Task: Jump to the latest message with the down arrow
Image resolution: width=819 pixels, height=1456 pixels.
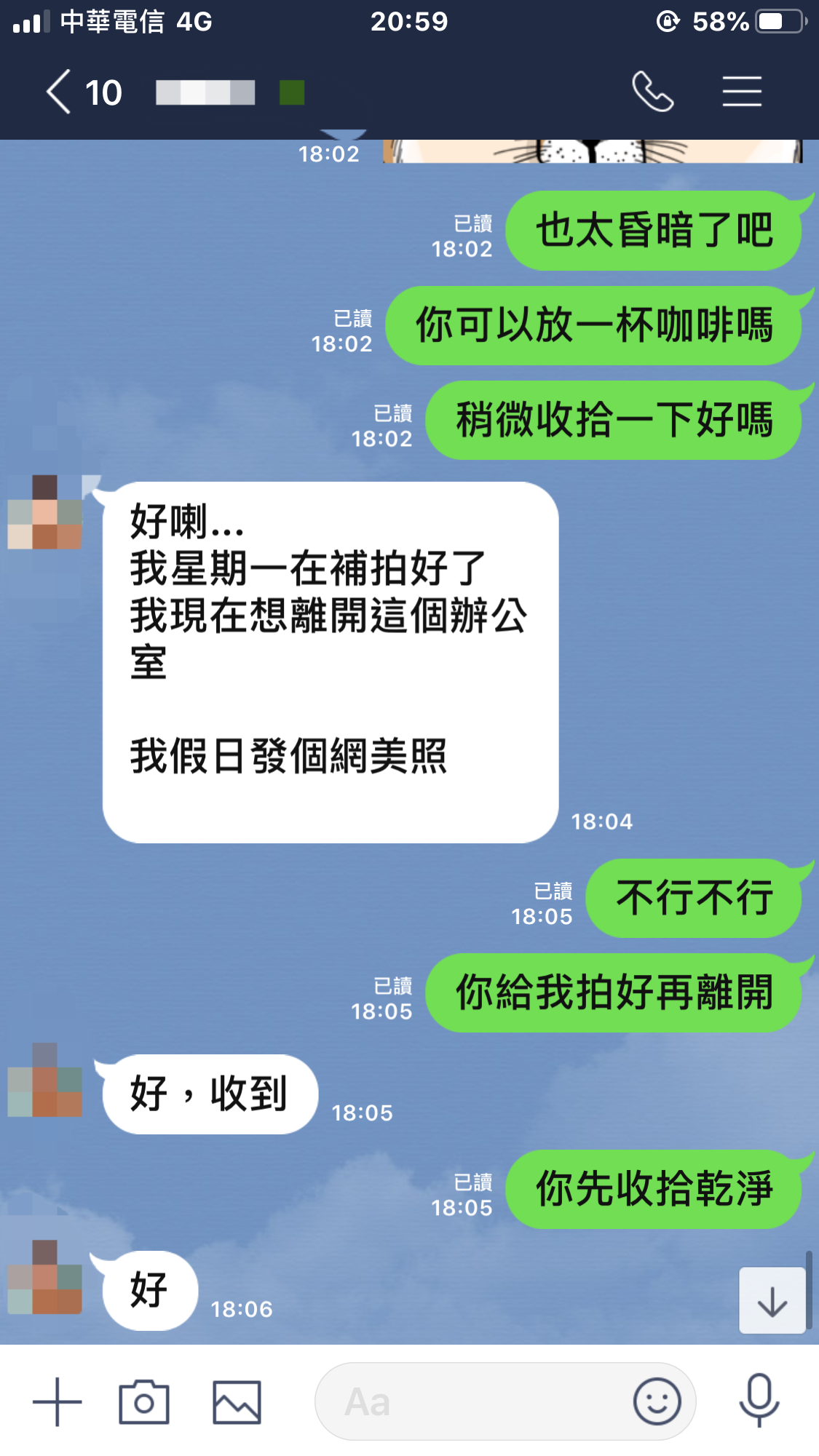Action: [x=772, y=1301]
